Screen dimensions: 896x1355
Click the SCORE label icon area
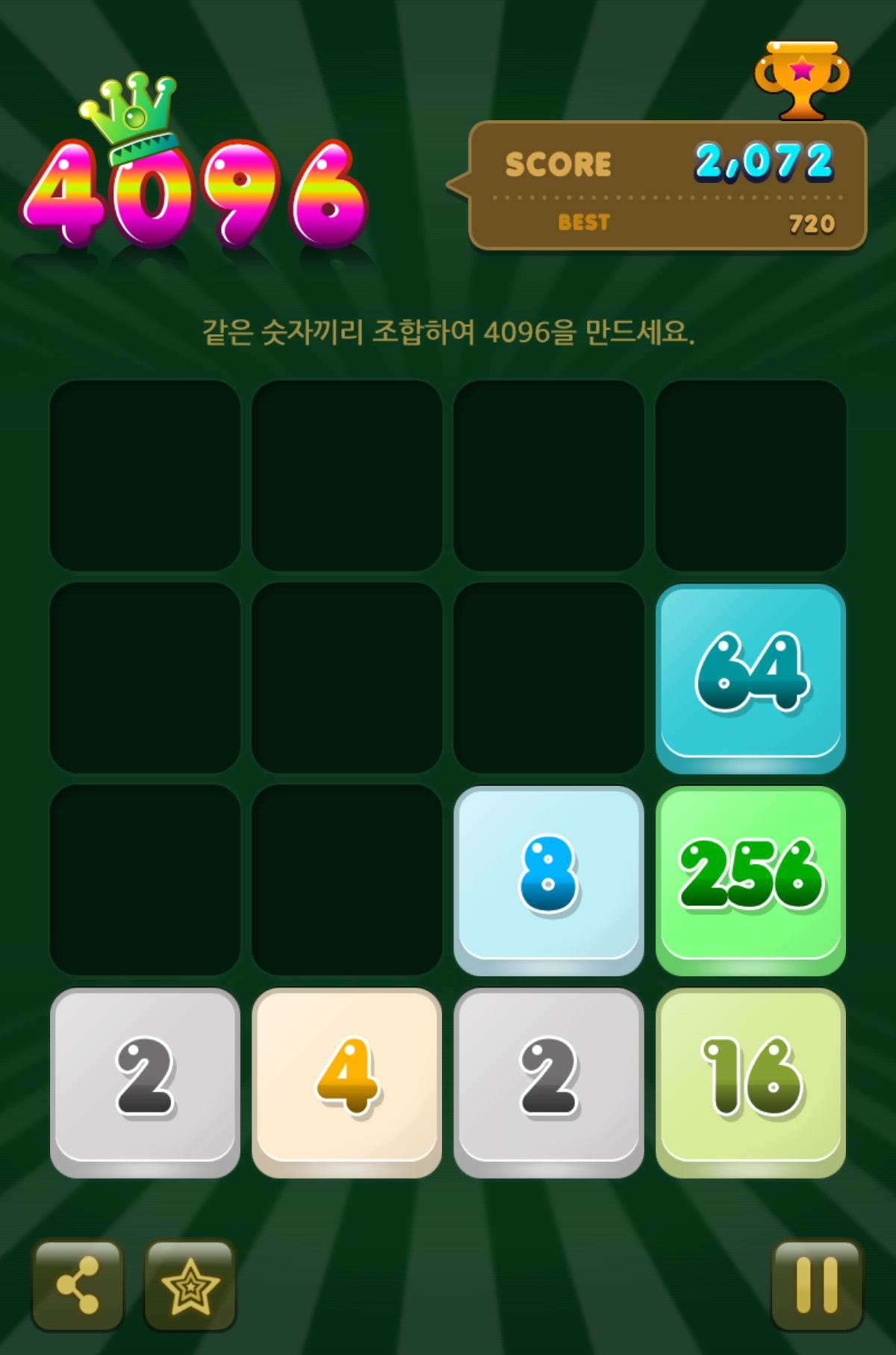point(559,163)
